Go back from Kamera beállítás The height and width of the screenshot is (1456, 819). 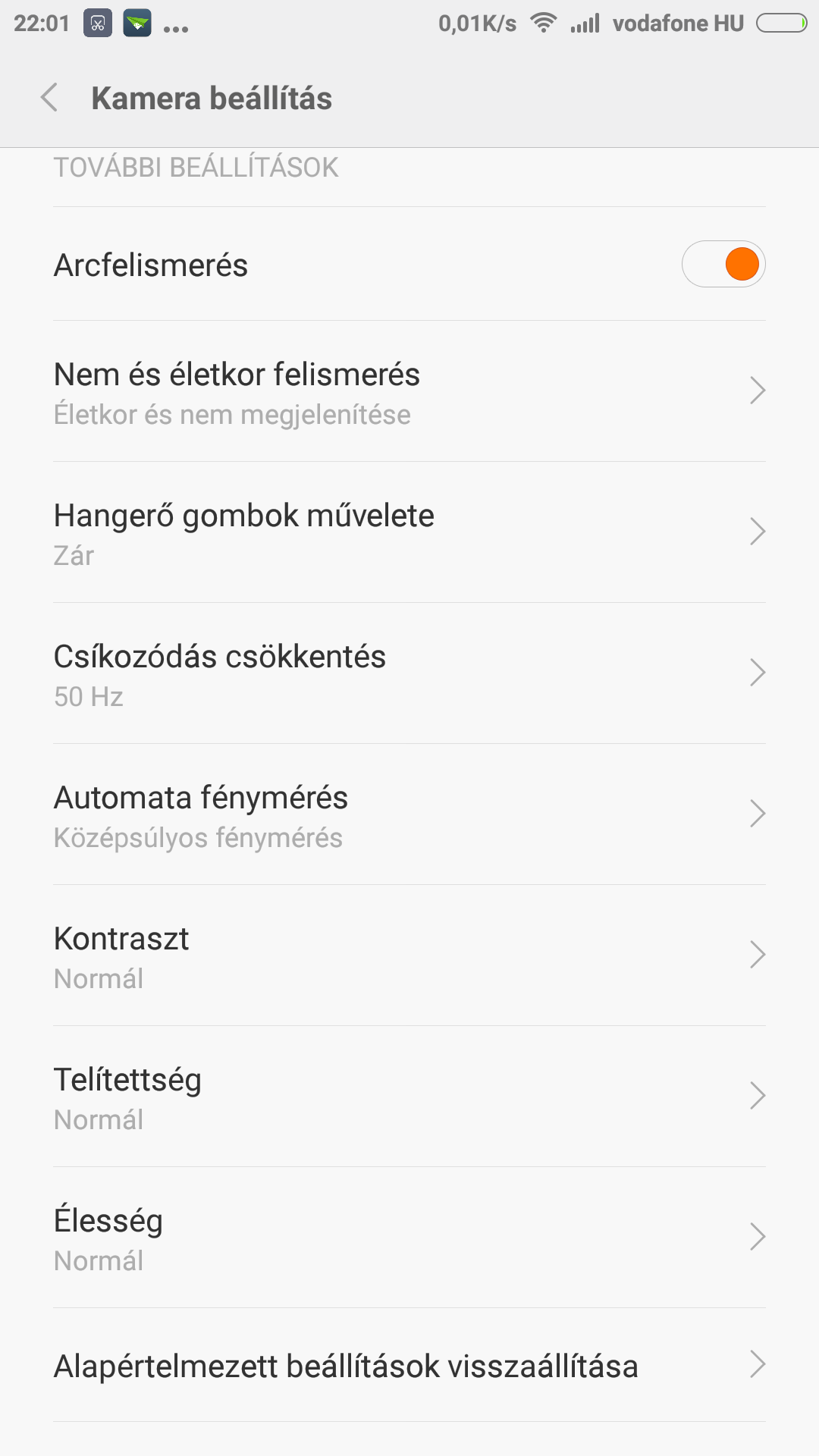(50, 98)
